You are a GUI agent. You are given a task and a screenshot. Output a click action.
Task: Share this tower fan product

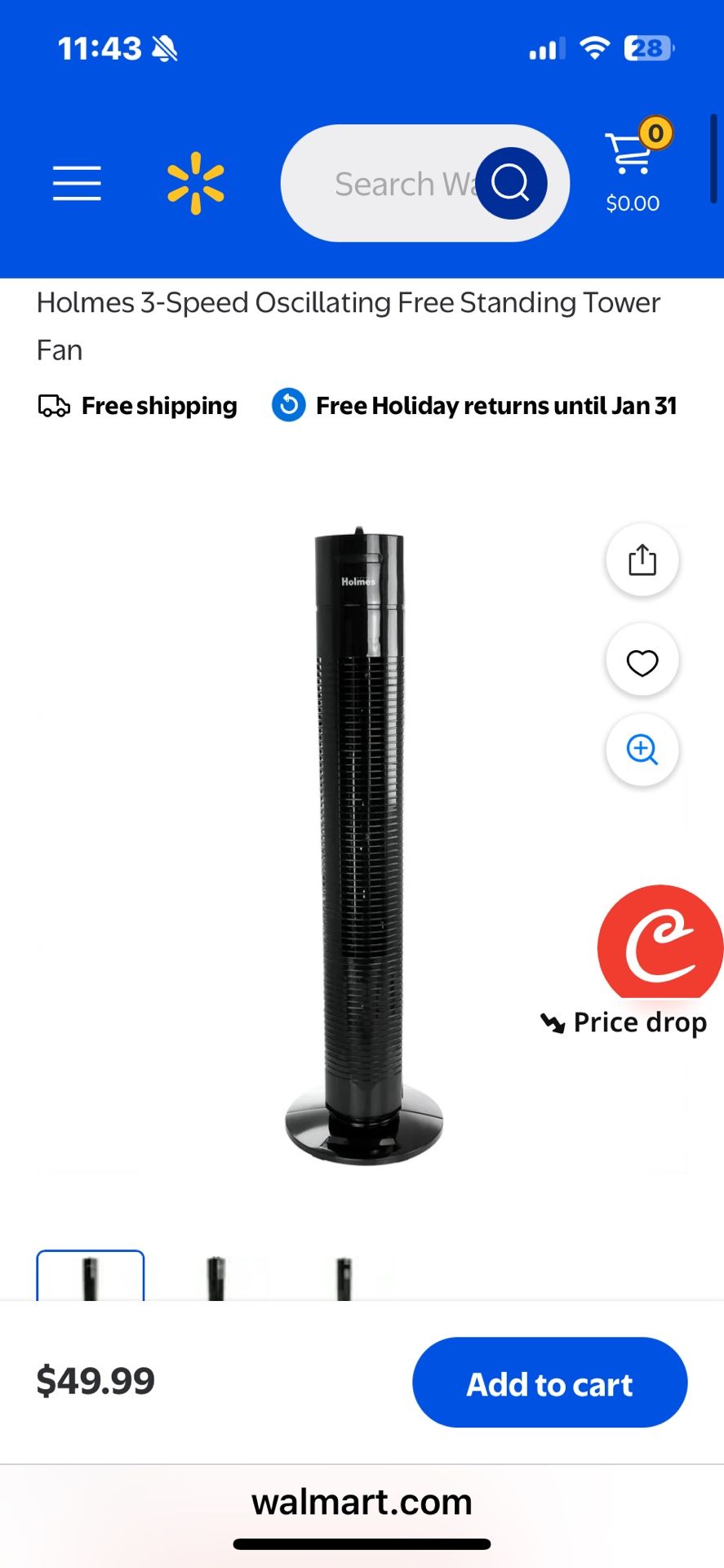642,559
